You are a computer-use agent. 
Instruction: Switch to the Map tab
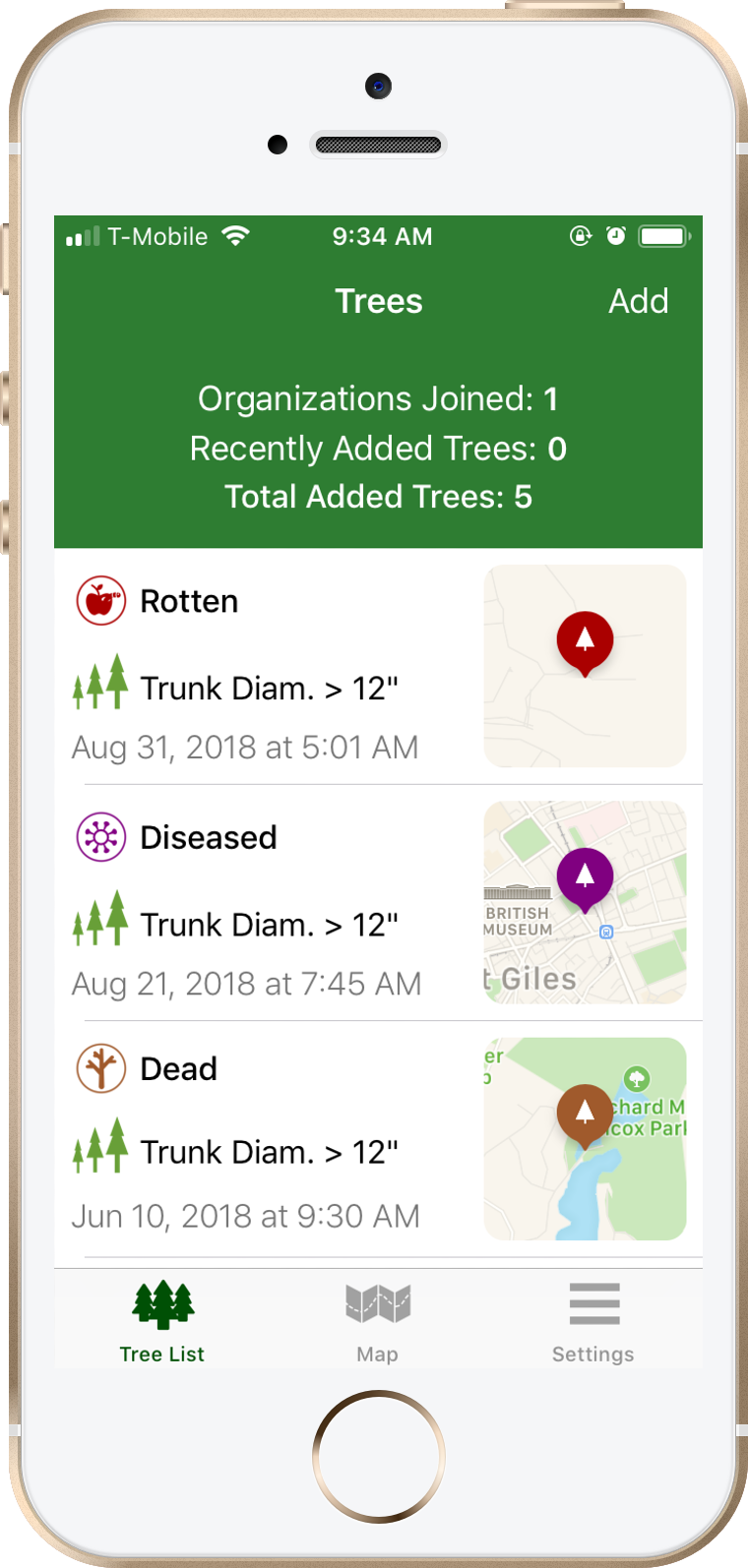point(378,1322)
